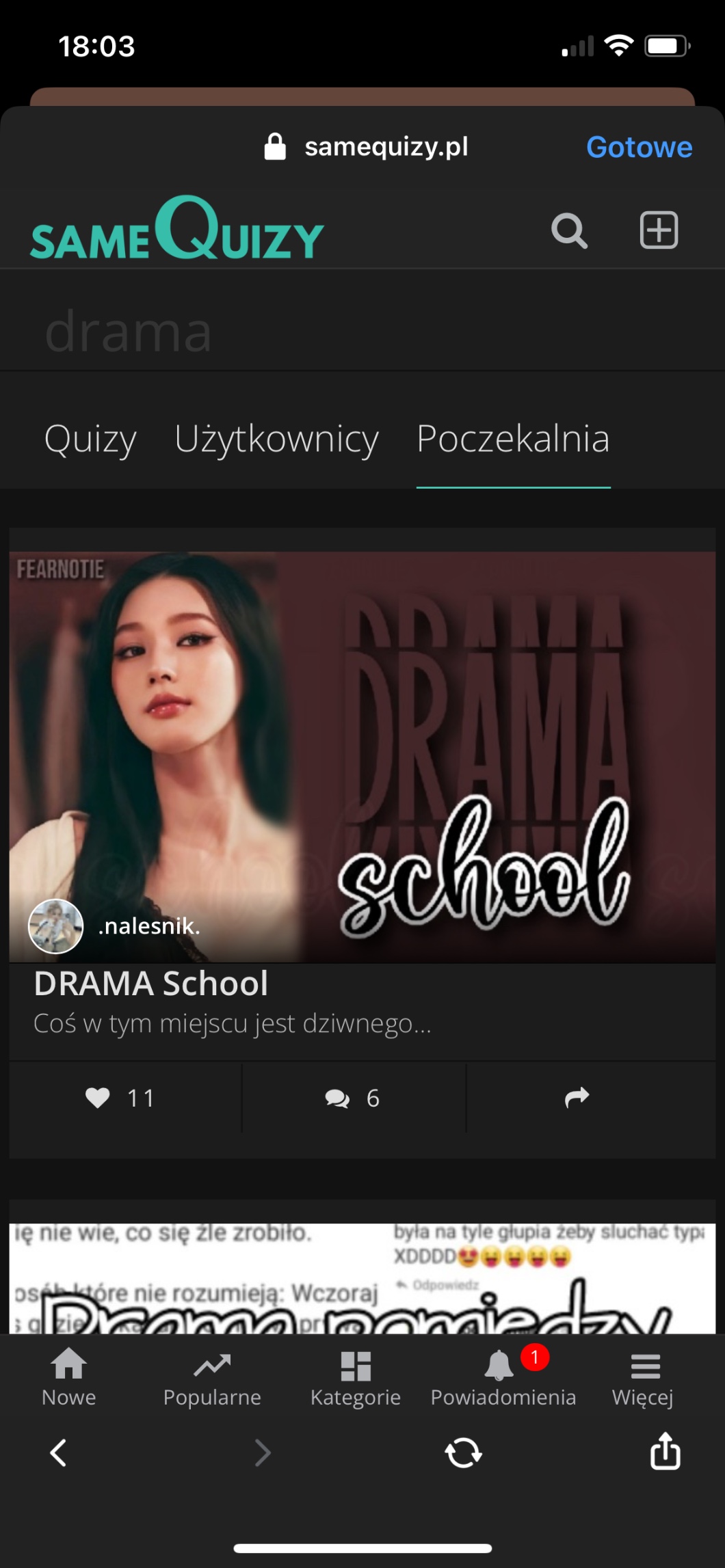The height and width of the screenshot is (1568, 725).
Task: Share the DRAMA School quiz
Action: click(x=577, y=1098)
